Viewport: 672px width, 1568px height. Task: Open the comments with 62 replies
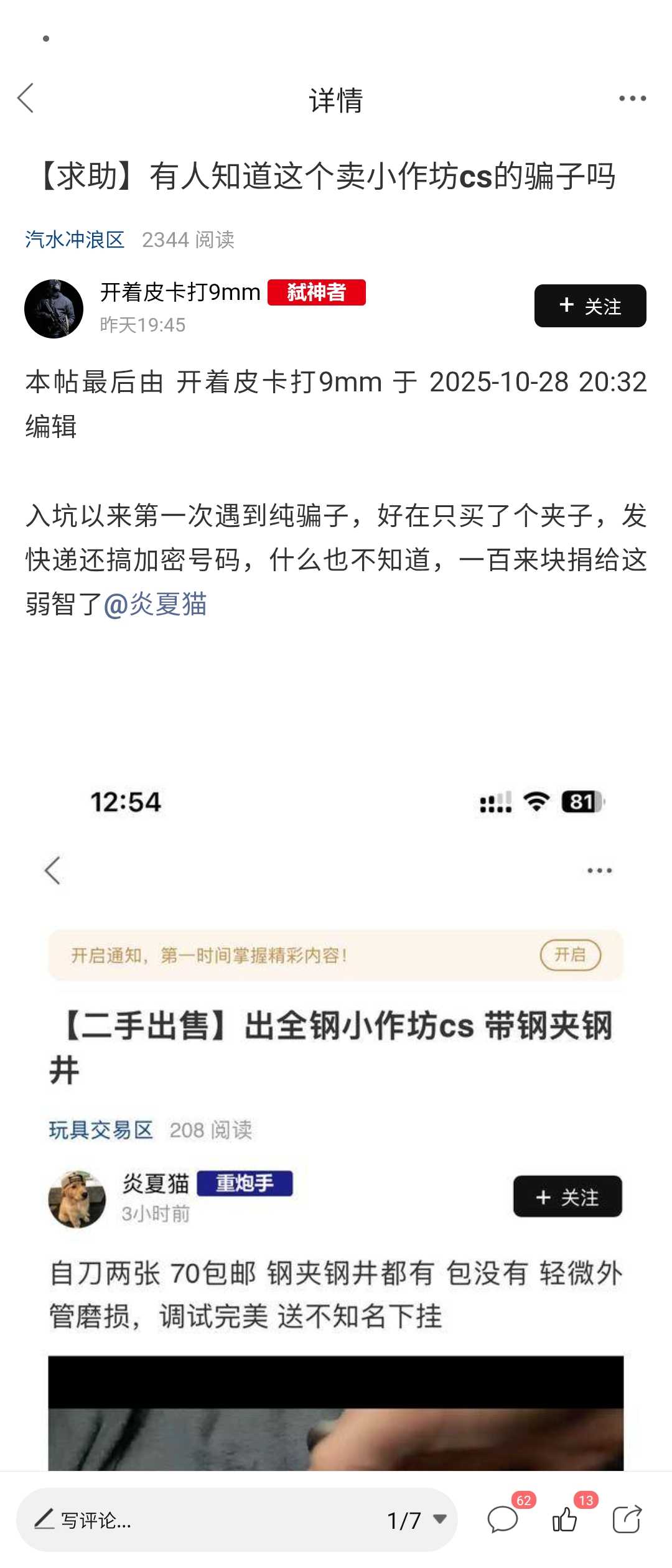(x=503, y=1519)
